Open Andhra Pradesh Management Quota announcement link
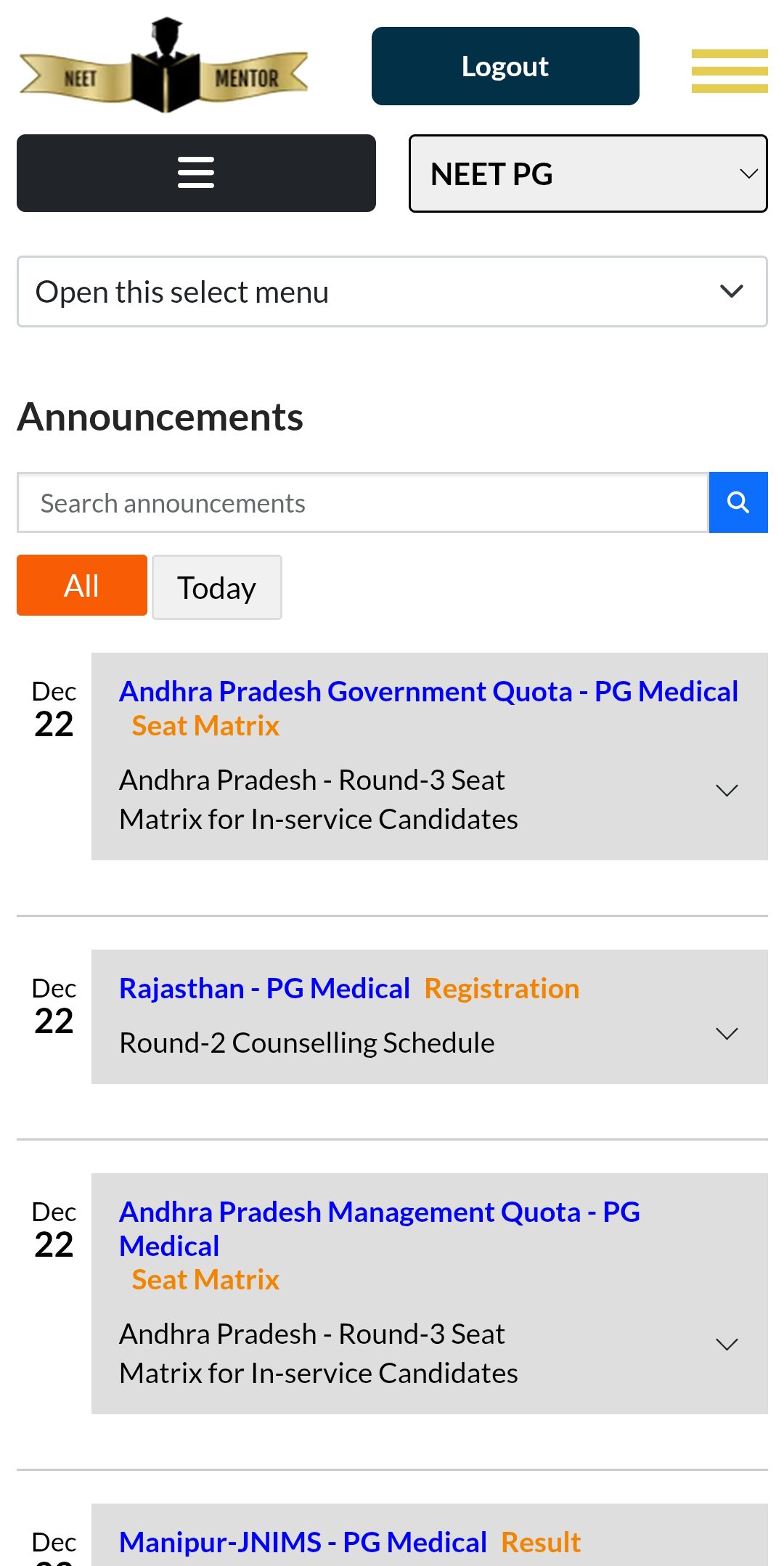 pos(380,1228)
